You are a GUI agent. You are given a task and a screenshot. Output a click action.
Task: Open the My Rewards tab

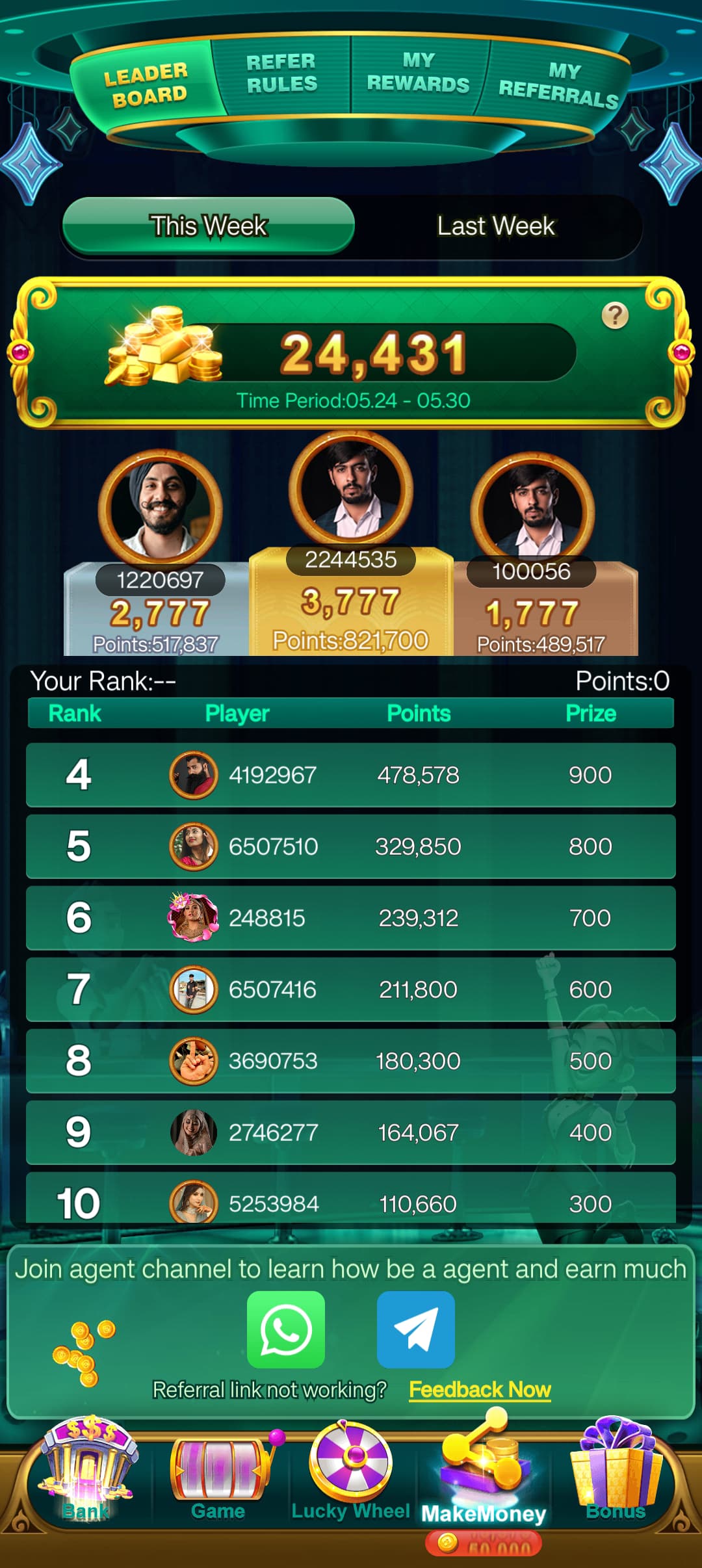(418, 72)
